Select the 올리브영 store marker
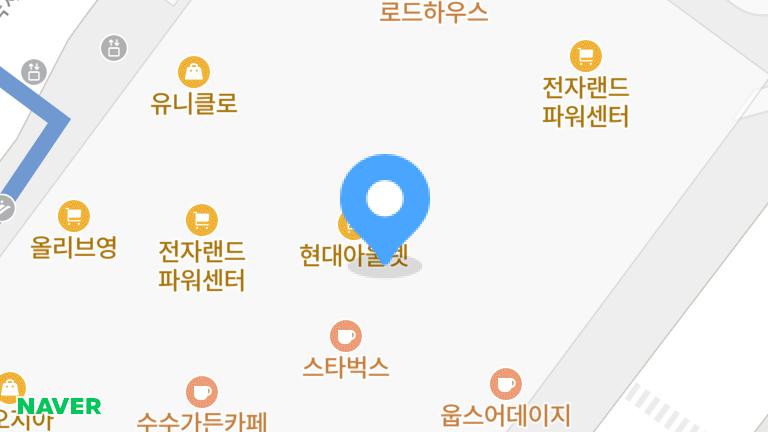The image size is (768, 432). click(73, 216)
